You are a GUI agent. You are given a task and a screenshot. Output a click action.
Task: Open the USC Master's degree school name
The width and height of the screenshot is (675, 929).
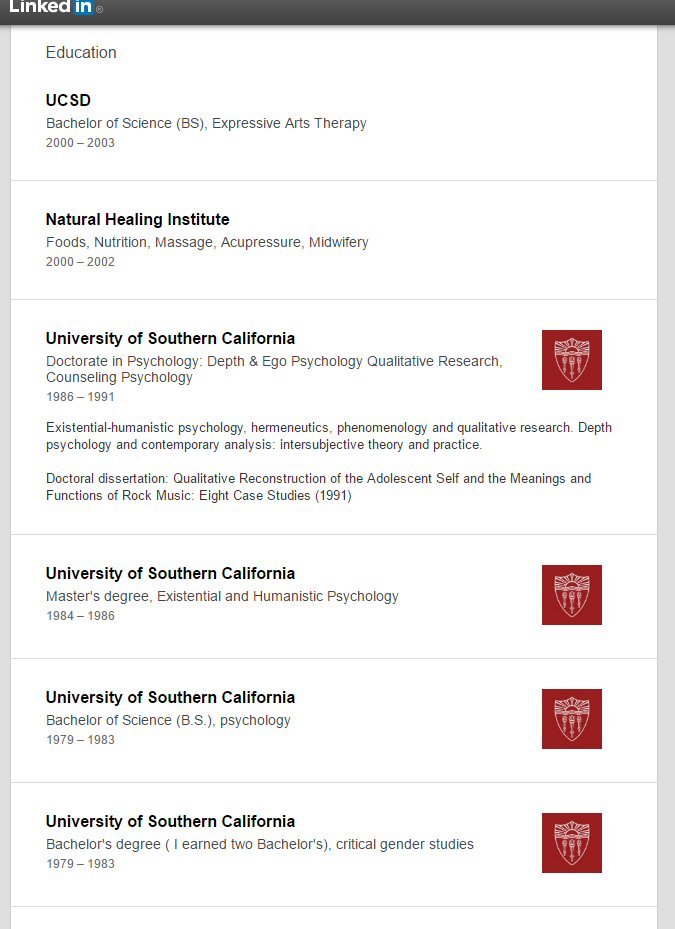[170, 574]
